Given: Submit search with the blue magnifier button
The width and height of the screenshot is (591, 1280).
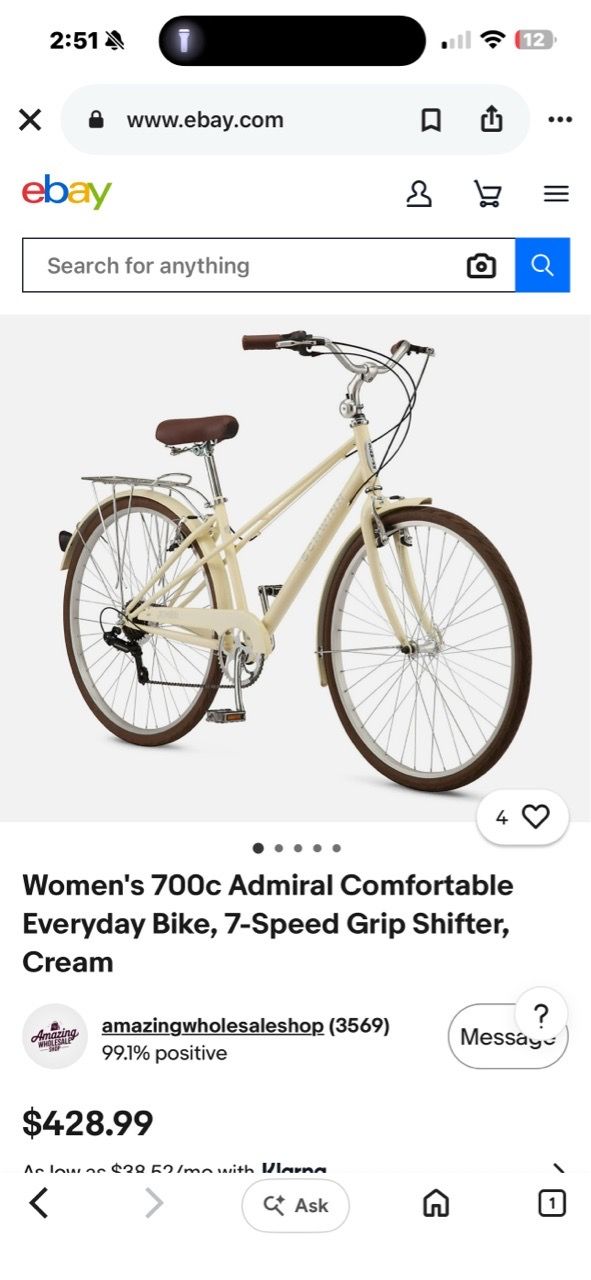Looking at the screenshot, I should [x=543, y=265].
